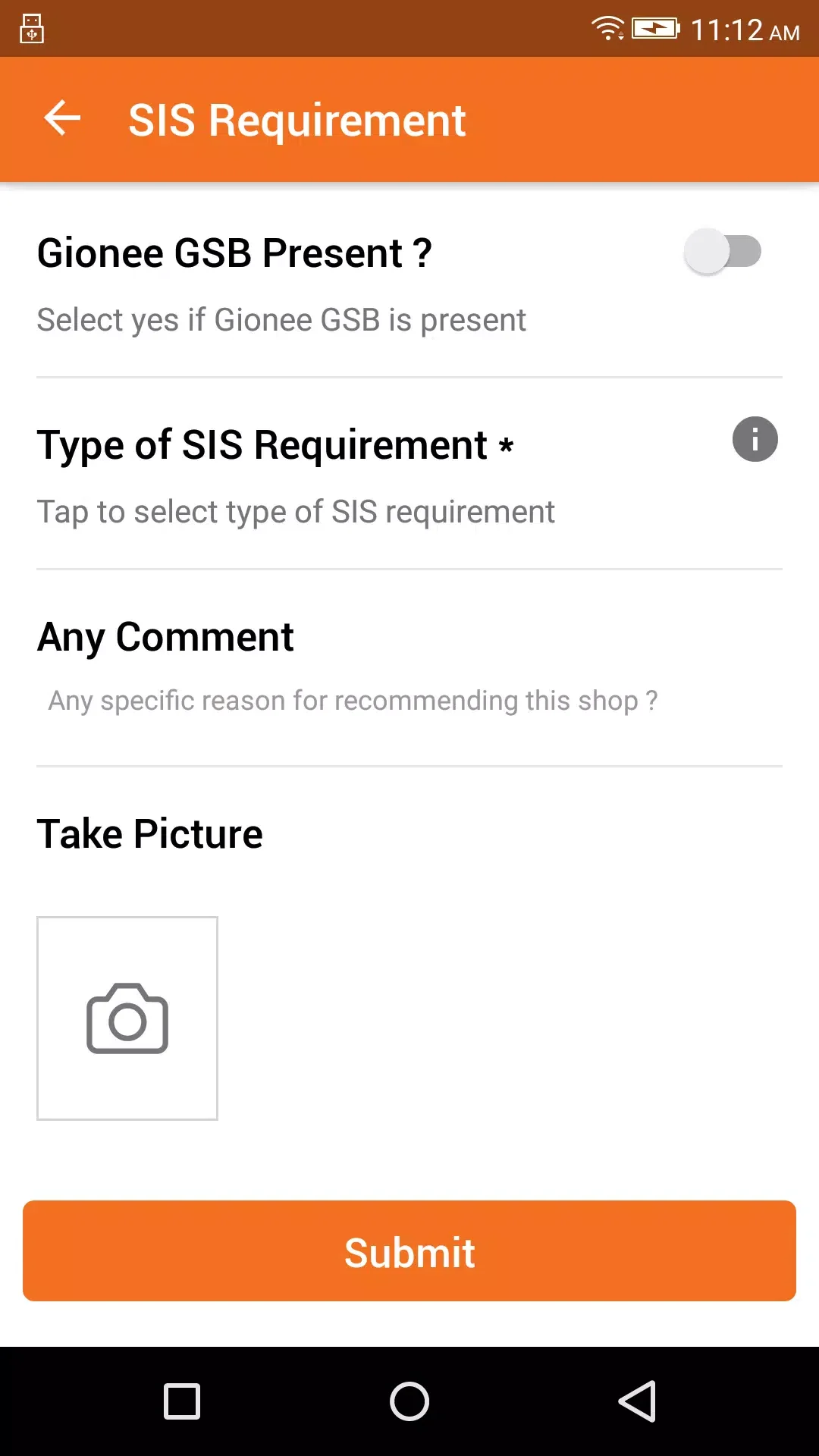
Task: Go back from SIS Requirement screen
Action: [62, 119]
